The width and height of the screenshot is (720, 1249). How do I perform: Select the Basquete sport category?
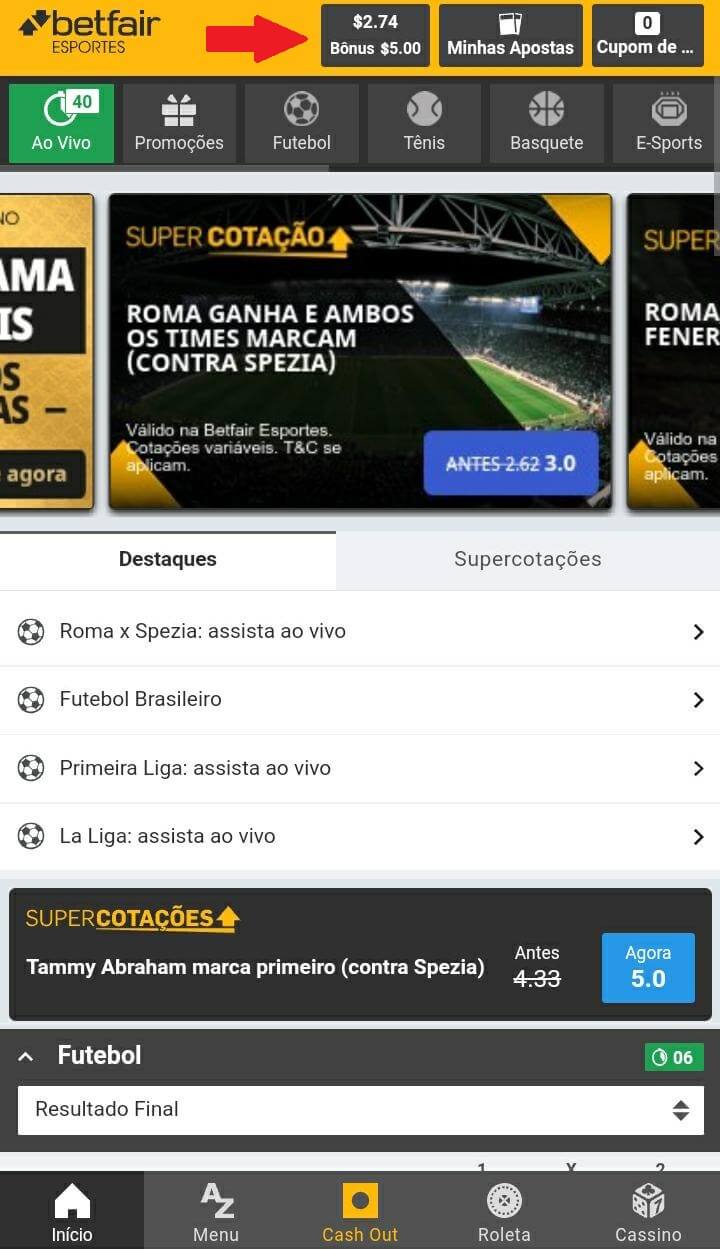click(546, 124)
